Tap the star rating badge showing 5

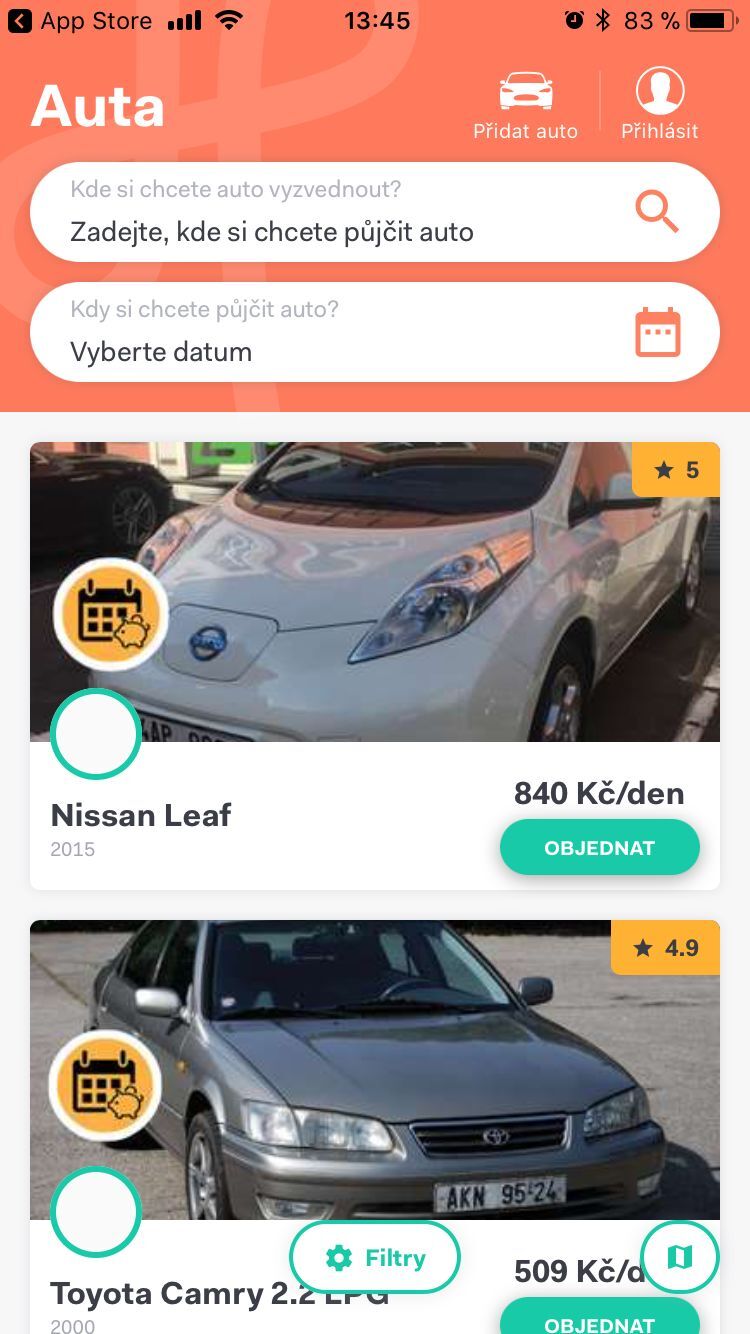coord(676,470)
